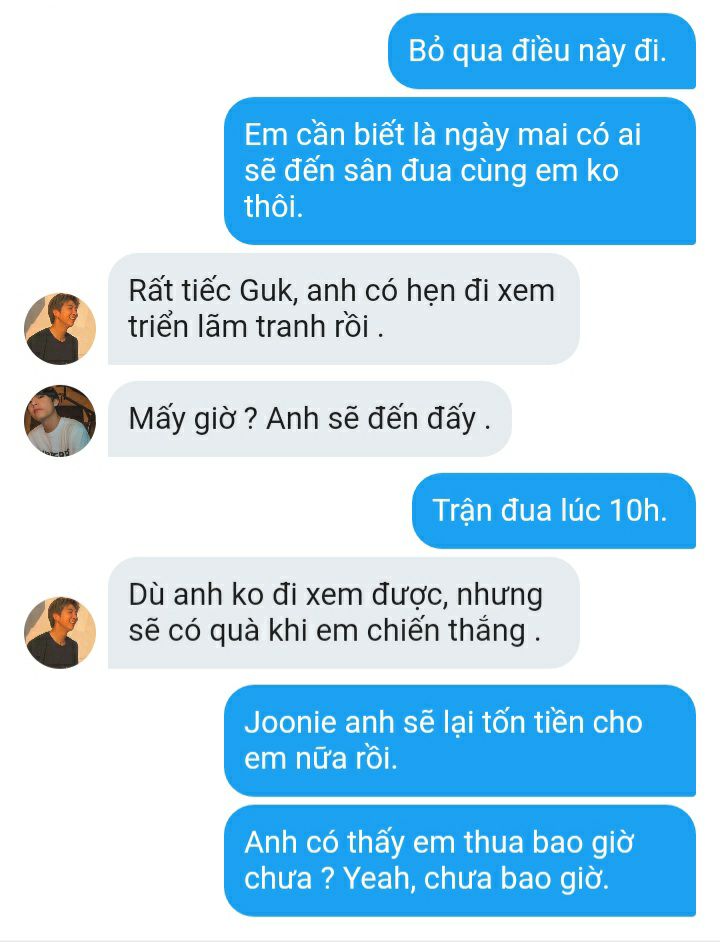
Task: Open sender avatar beside 'Mấy giờ ?' message
Action: tap(60, 420)
